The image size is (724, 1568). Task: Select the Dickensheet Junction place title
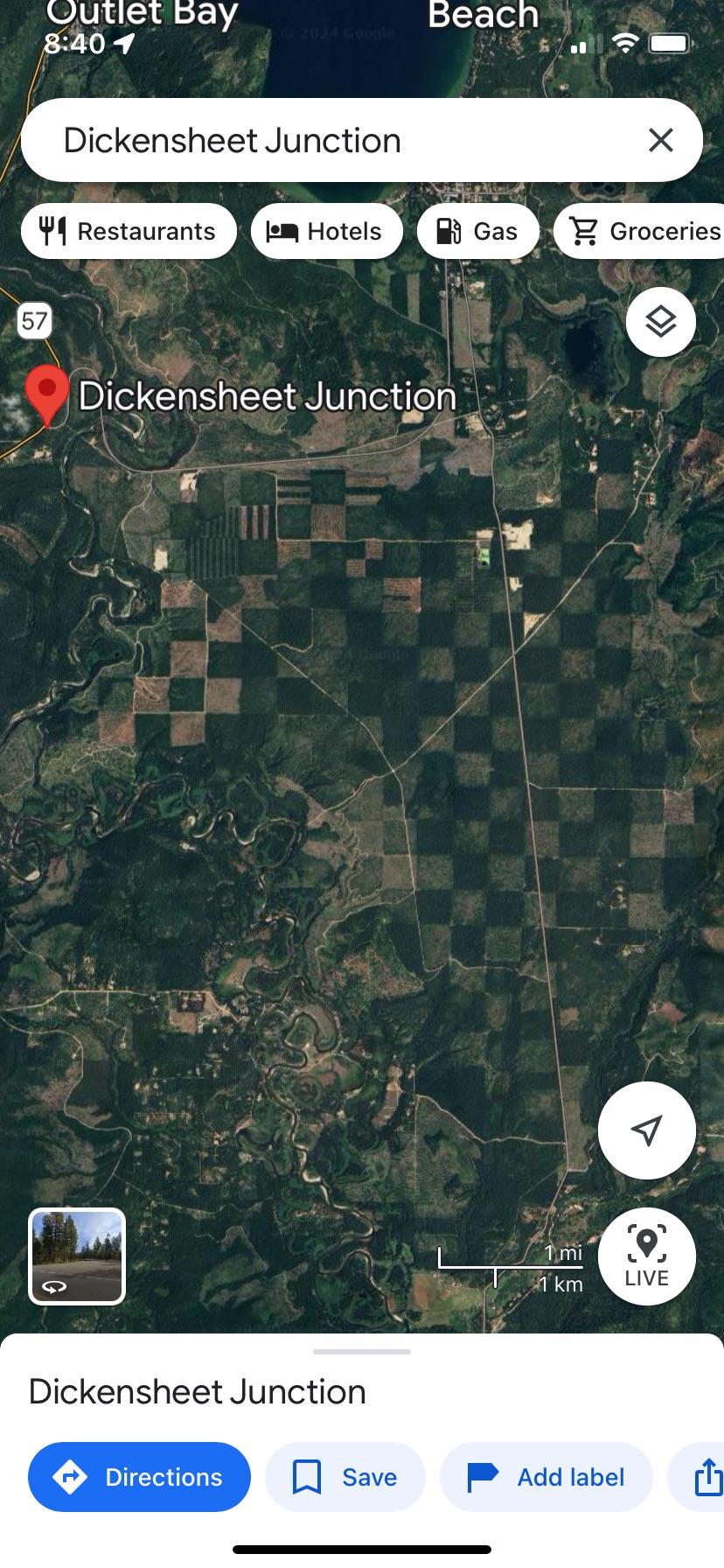point(198,1391)
